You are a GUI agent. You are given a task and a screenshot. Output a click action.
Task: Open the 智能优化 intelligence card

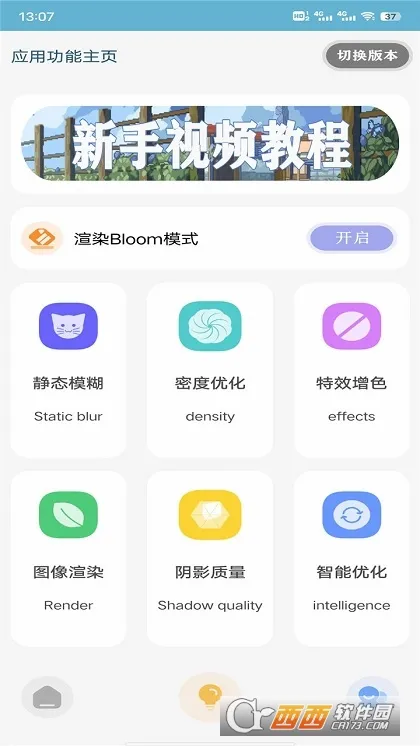click(x=352, y=559)
